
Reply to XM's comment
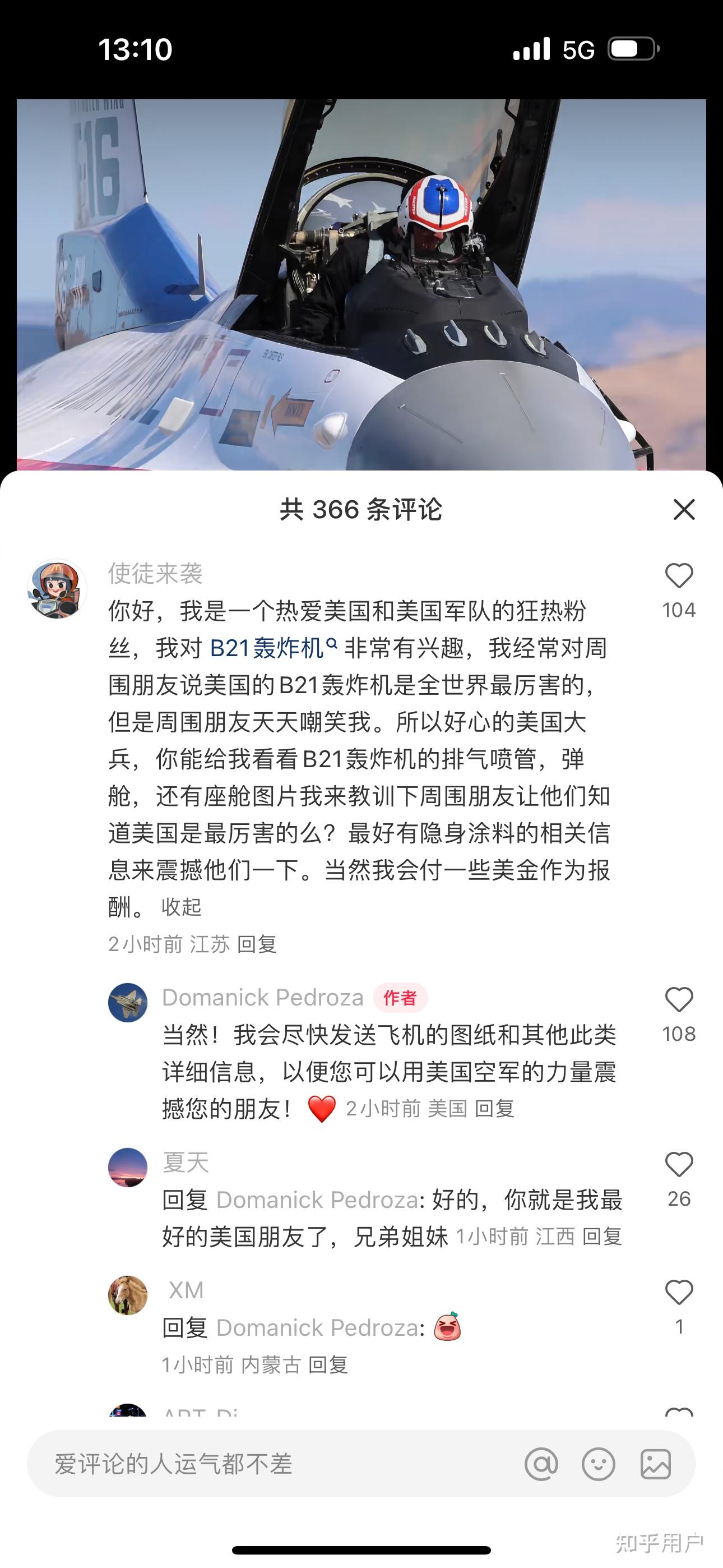pyautogui.click(x=328, y=1364)
